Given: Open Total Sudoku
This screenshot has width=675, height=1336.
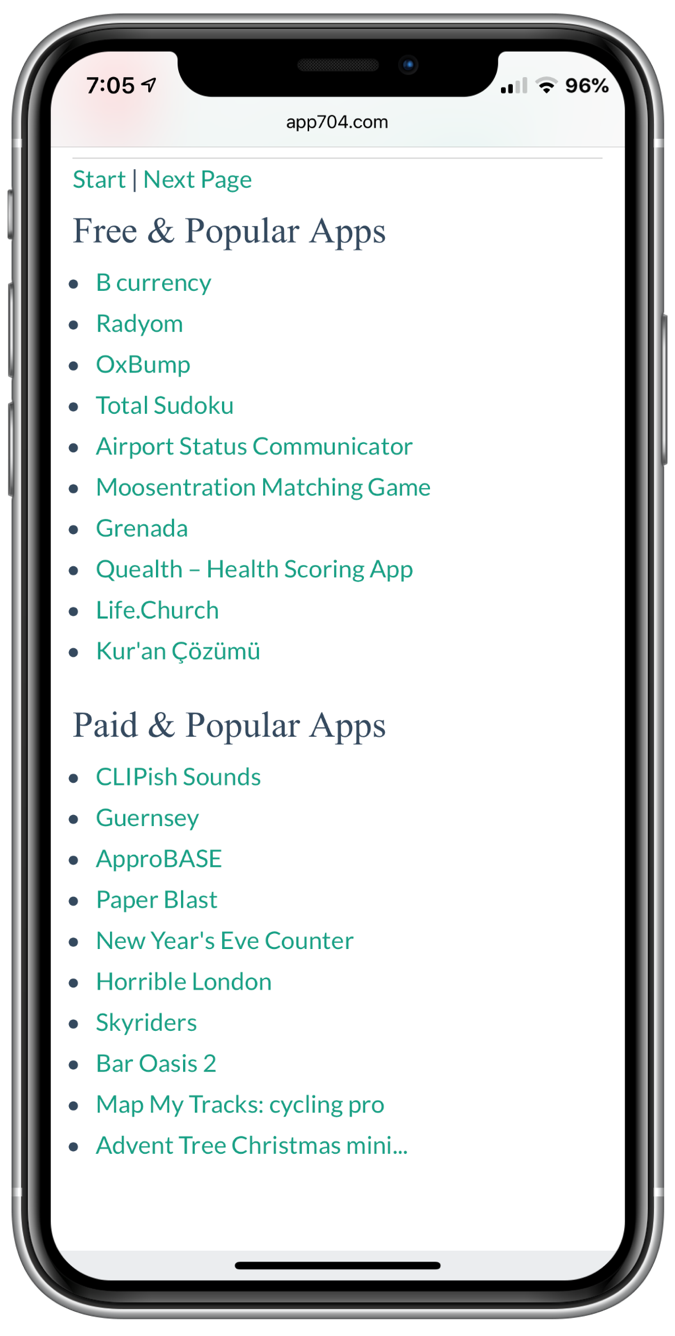Looking at the screenshot, I should [x=164, y=406].
